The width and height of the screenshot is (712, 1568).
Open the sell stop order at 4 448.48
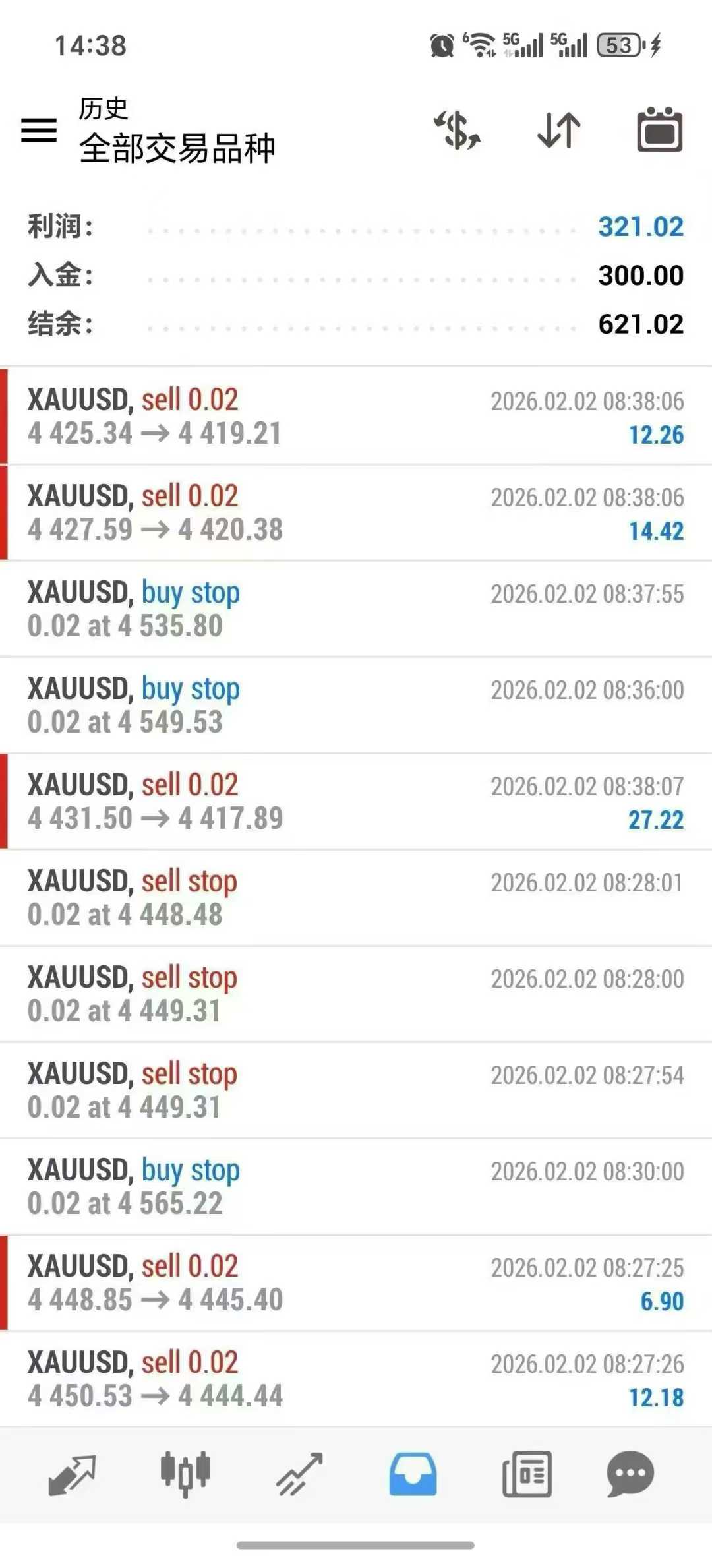pos(356,898)
